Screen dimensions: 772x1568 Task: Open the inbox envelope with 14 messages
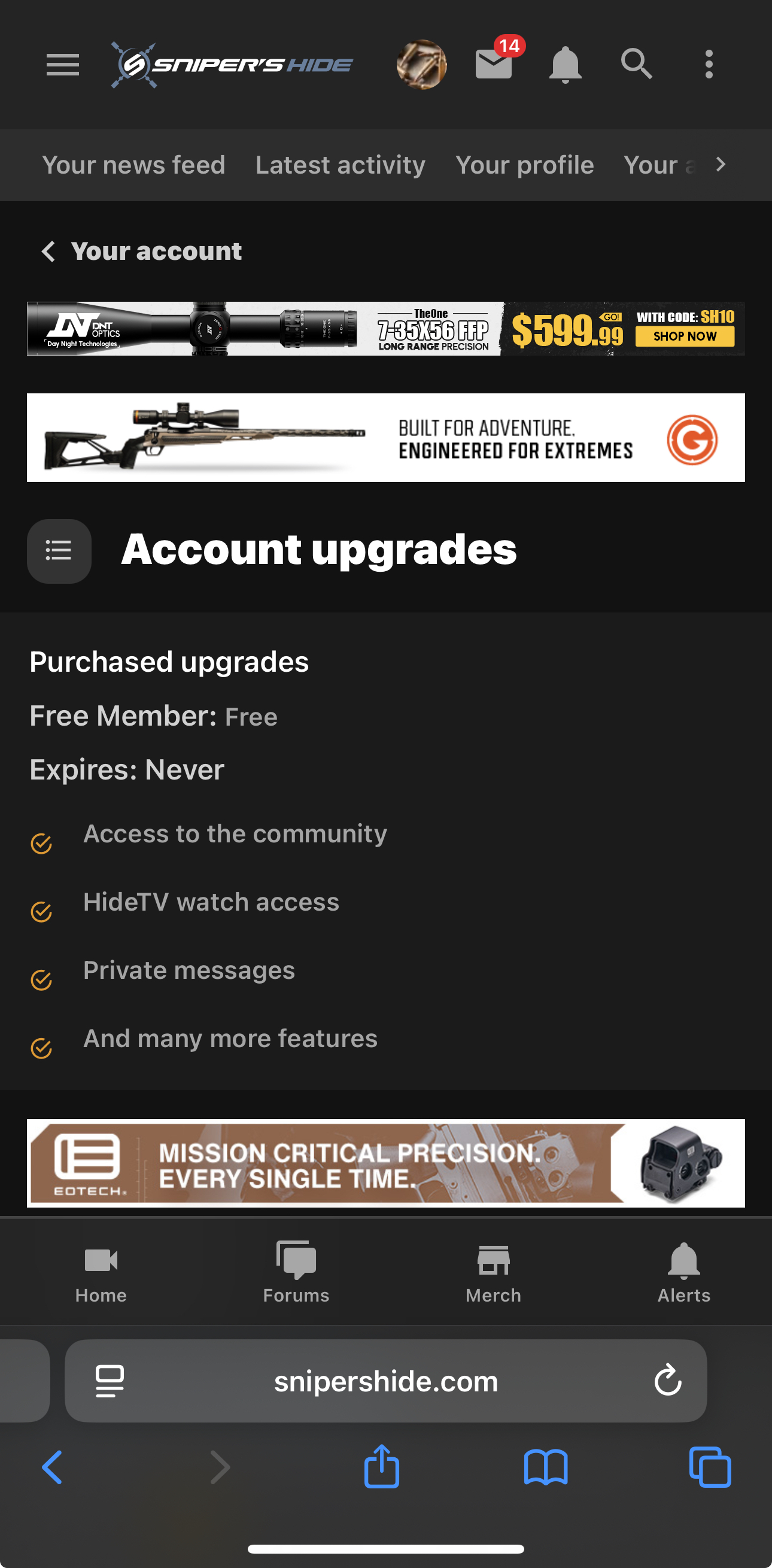[493, 64]
